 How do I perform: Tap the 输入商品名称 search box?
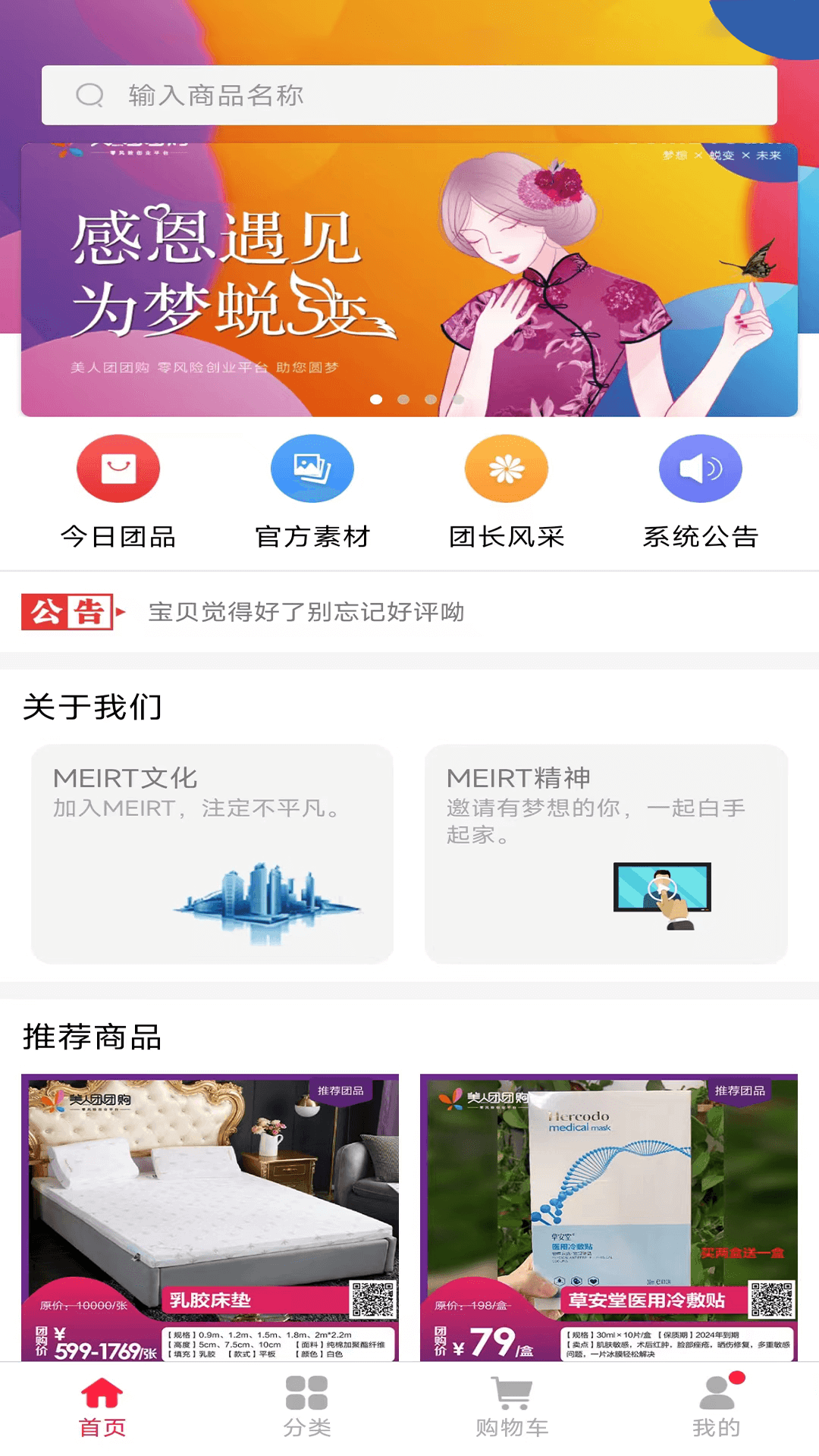click(x=409, y=96)
